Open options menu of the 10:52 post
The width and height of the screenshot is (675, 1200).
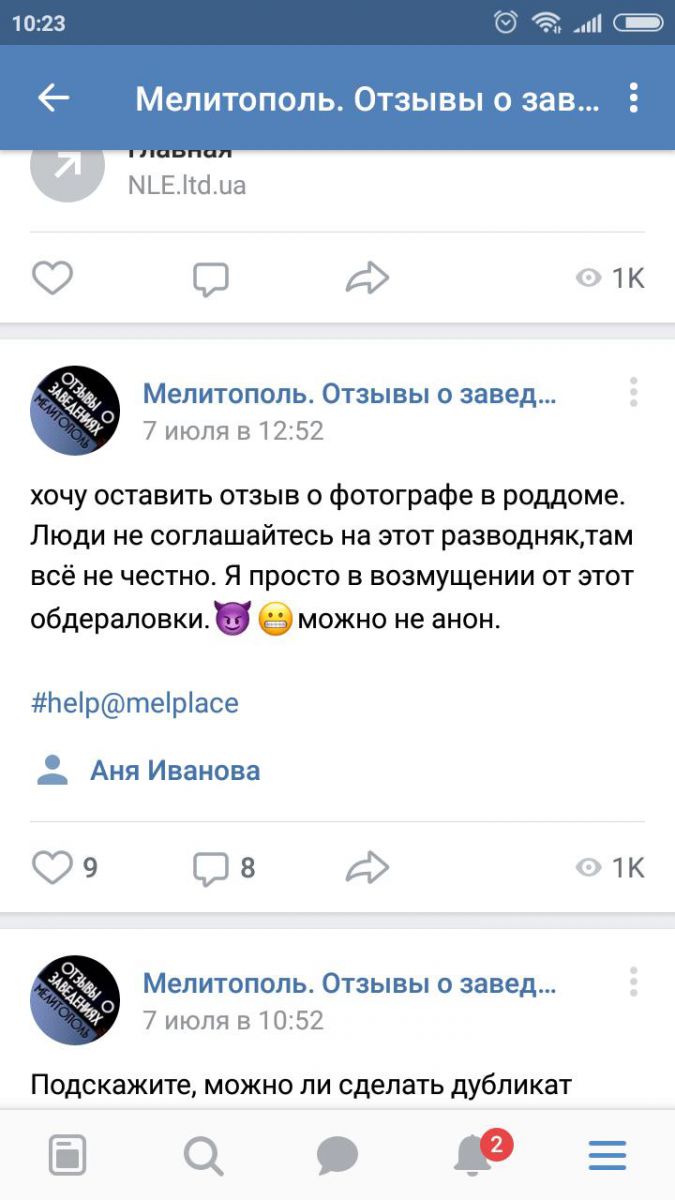[x=633, y=982]
